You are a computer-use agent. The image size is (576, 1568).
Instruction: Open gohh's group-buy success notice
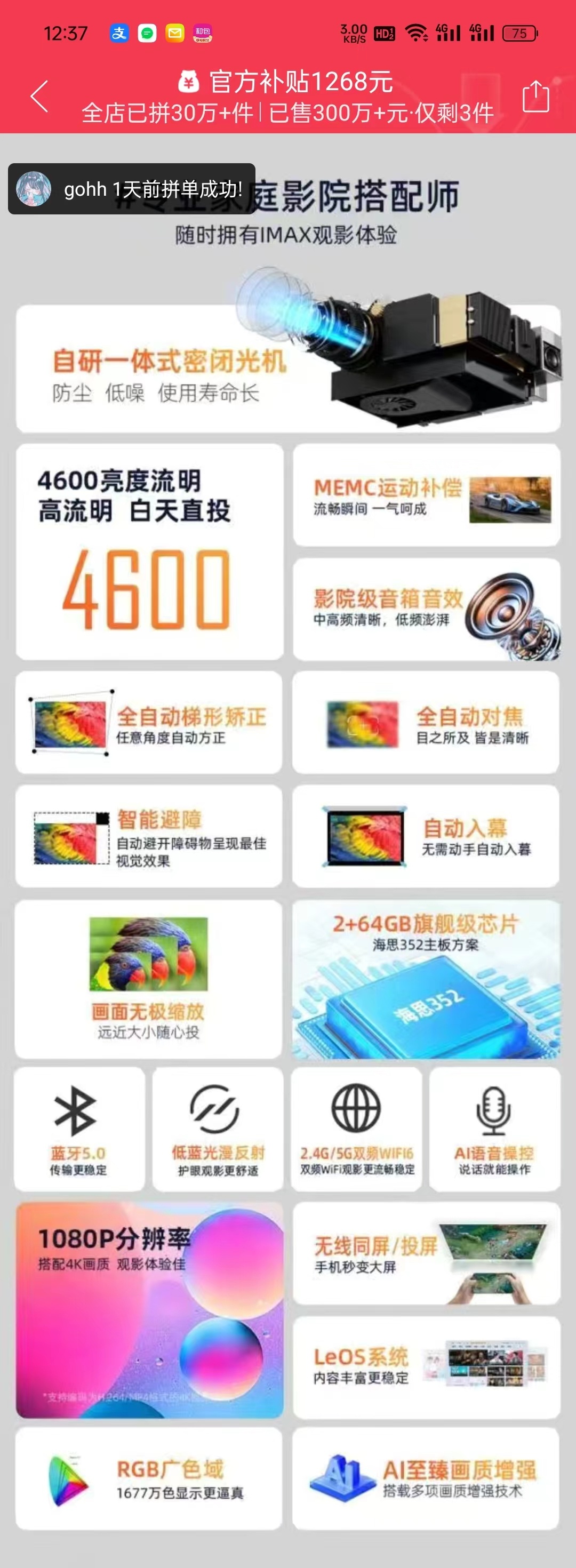click(x=132, y=189)
